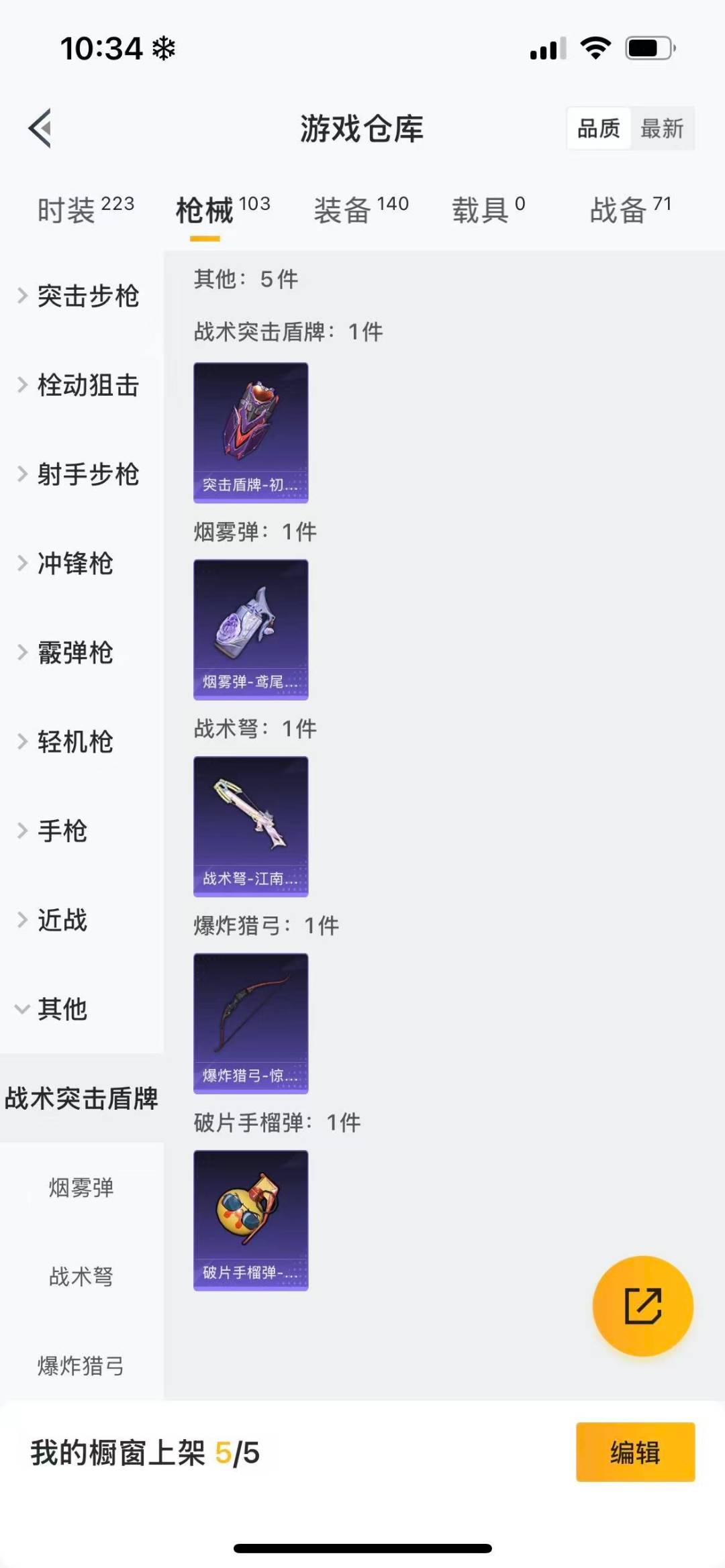Select the 突击盾牌-初 shield thumbnail
The height and width of the screenshot is (1568, 725).
click(x=250, y=432)
